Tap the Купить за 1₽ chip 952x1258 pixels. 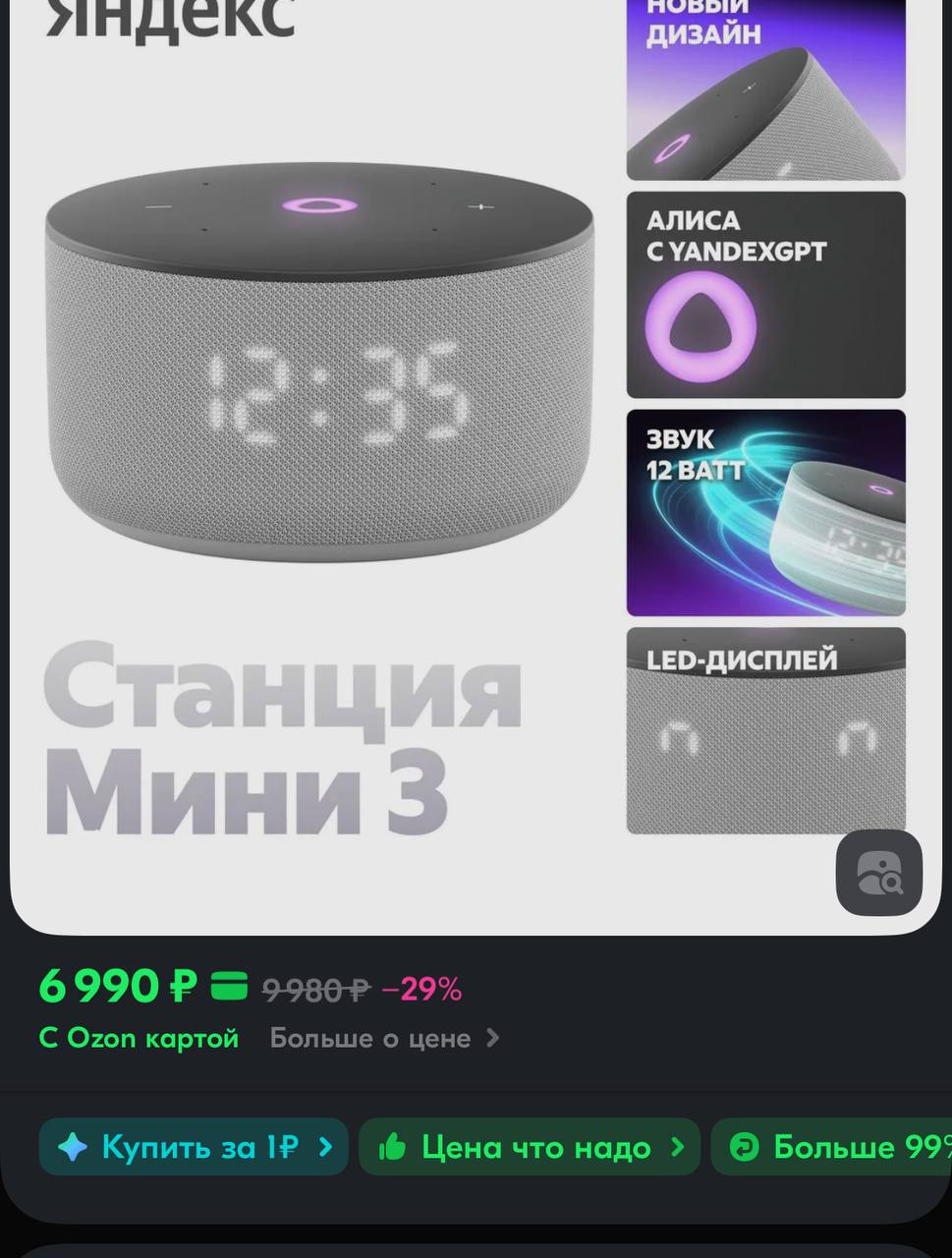pyautogui.click(x=194, y=1147)
